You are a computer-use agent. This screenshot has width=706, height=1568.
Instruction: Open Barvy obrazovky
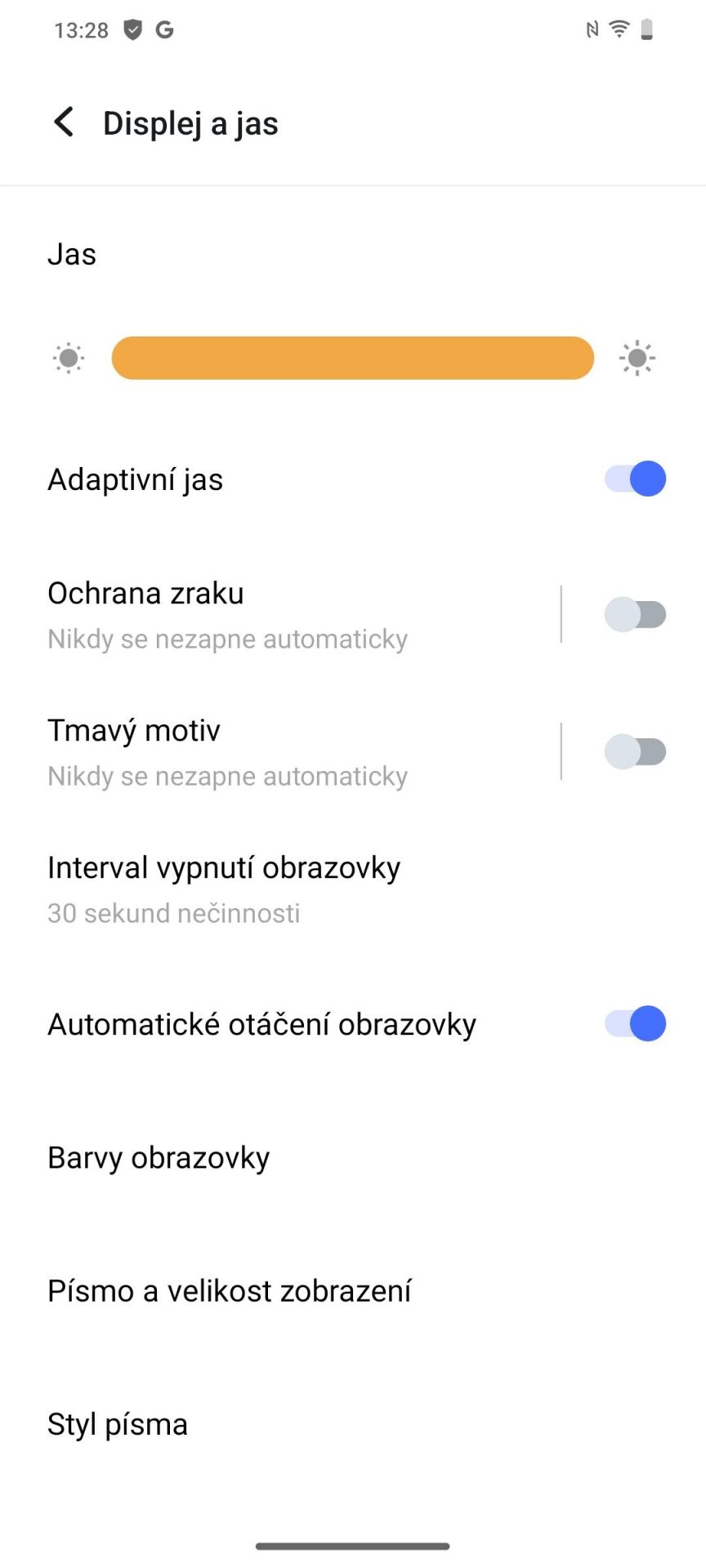(x=353, y=1157)
